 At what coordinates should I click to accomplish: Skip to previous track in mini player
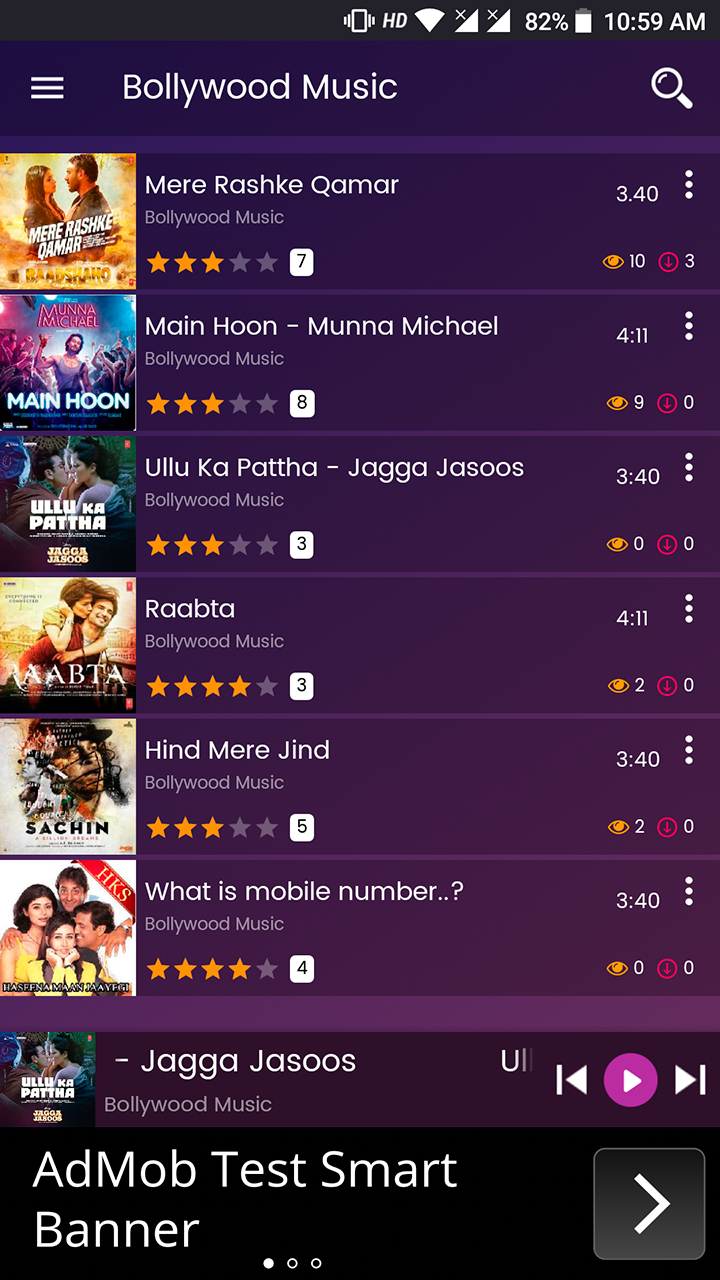(x=571, y=1079)
